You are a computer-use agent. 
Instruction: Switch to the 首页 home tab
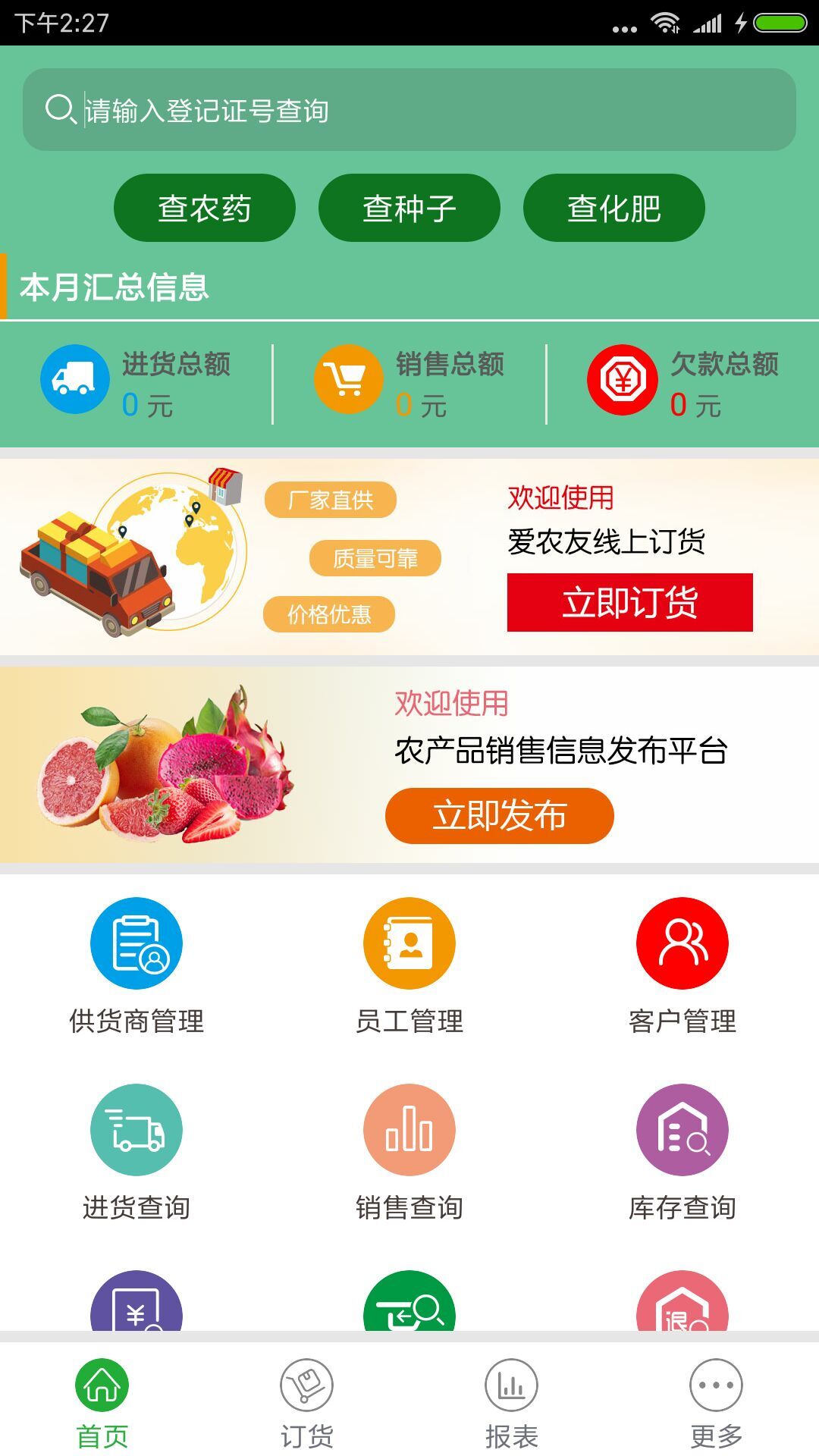[102, 1403]
